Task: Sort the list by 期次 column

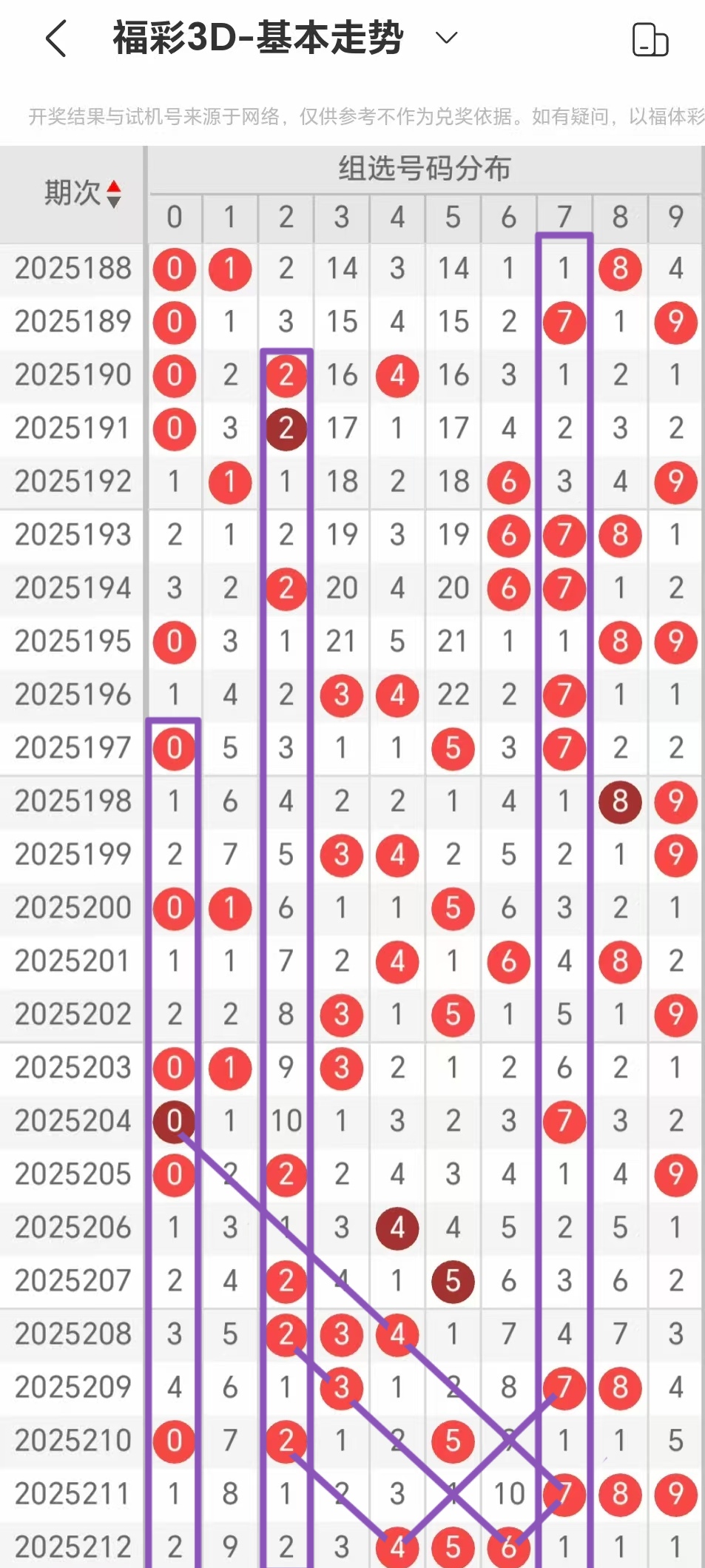Action: [x=81, y=193]
